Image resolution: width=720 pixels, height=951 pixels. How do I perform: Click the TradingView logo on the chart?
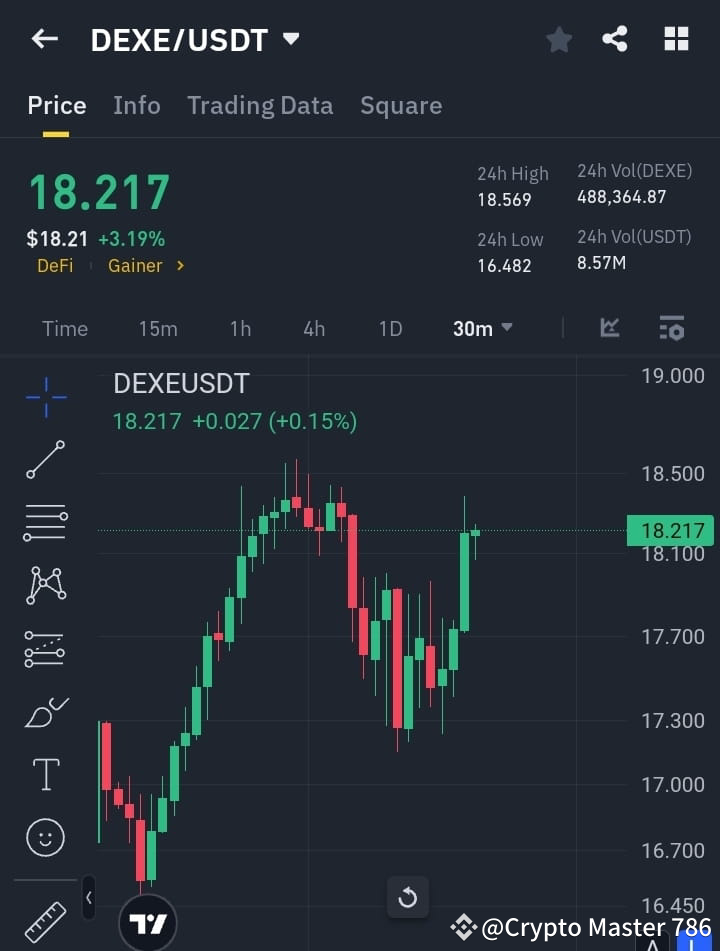(148, 921)
